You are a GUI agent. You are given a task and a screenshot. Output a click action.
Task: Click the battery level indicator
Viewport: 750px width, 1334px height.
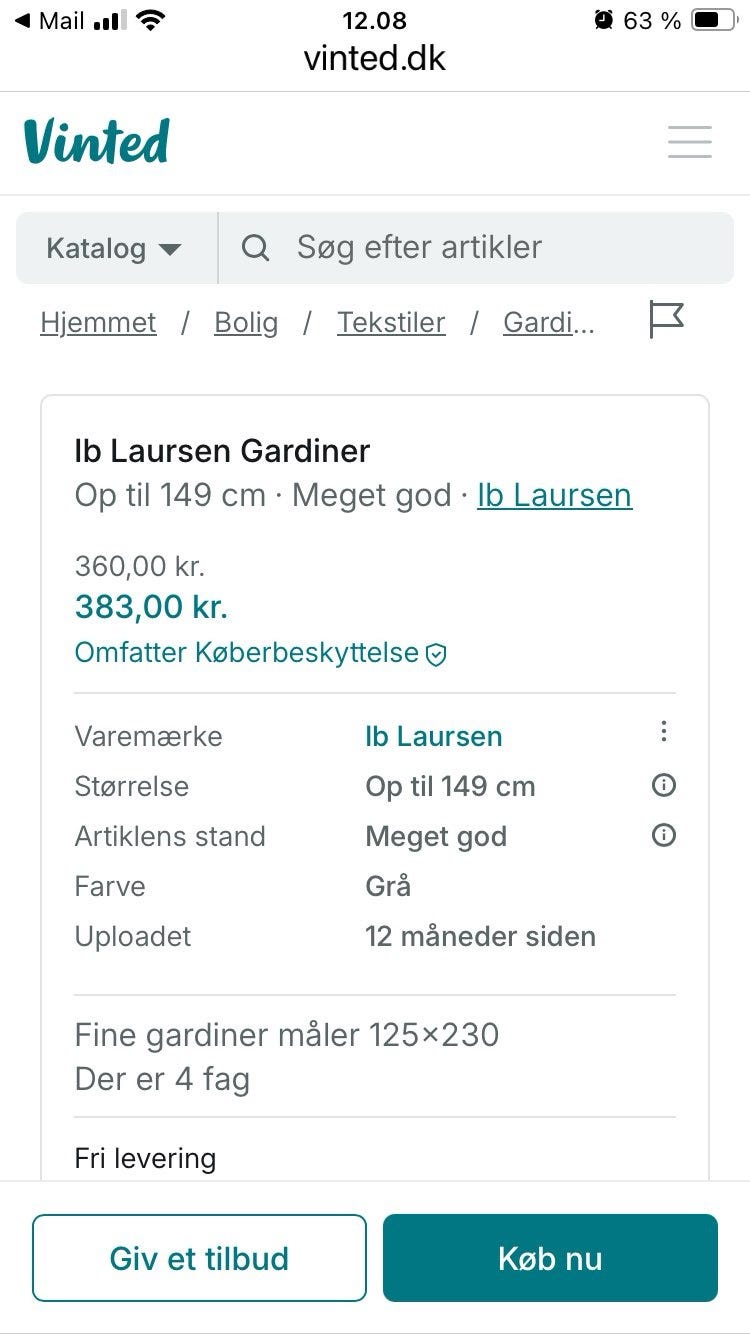click(713, 18)
